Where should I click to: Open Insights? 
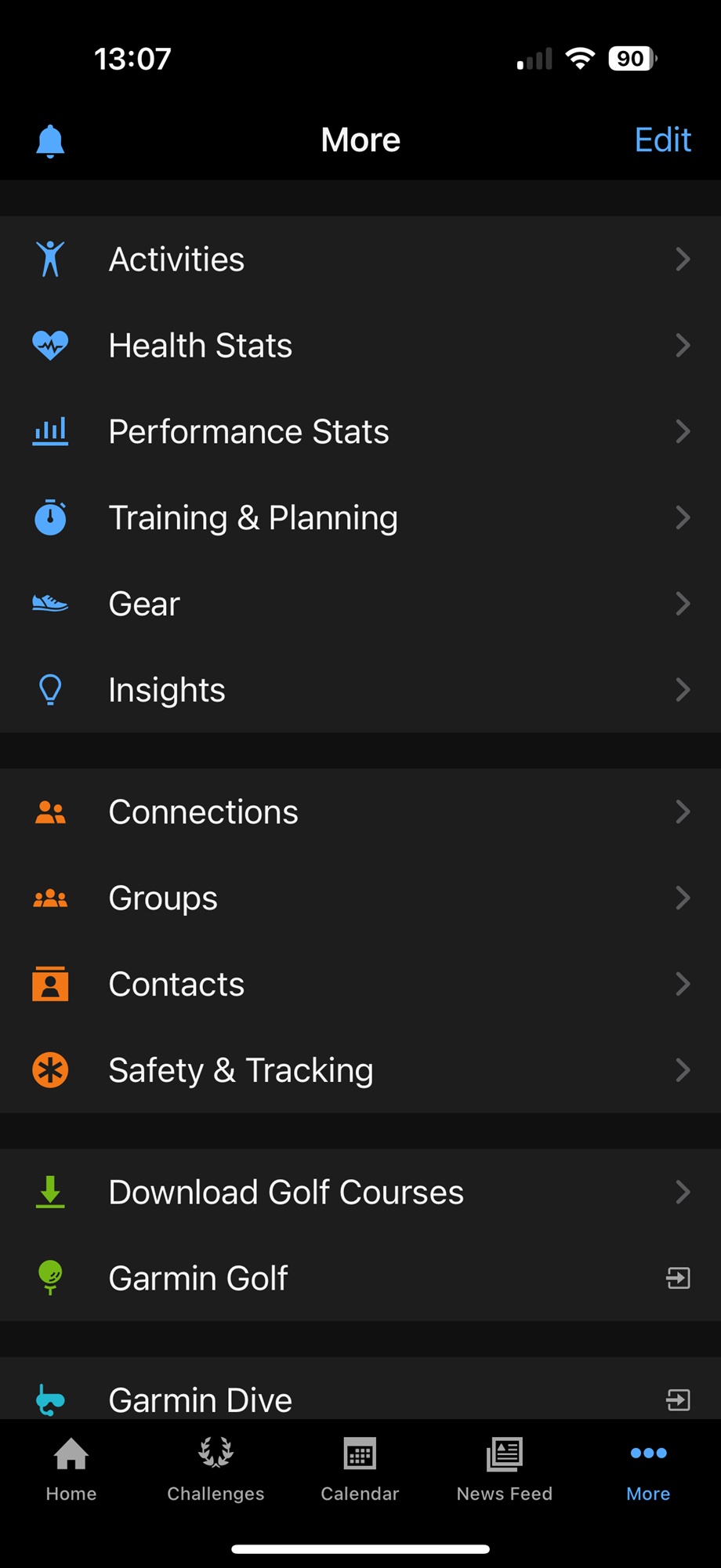point(360,691)
